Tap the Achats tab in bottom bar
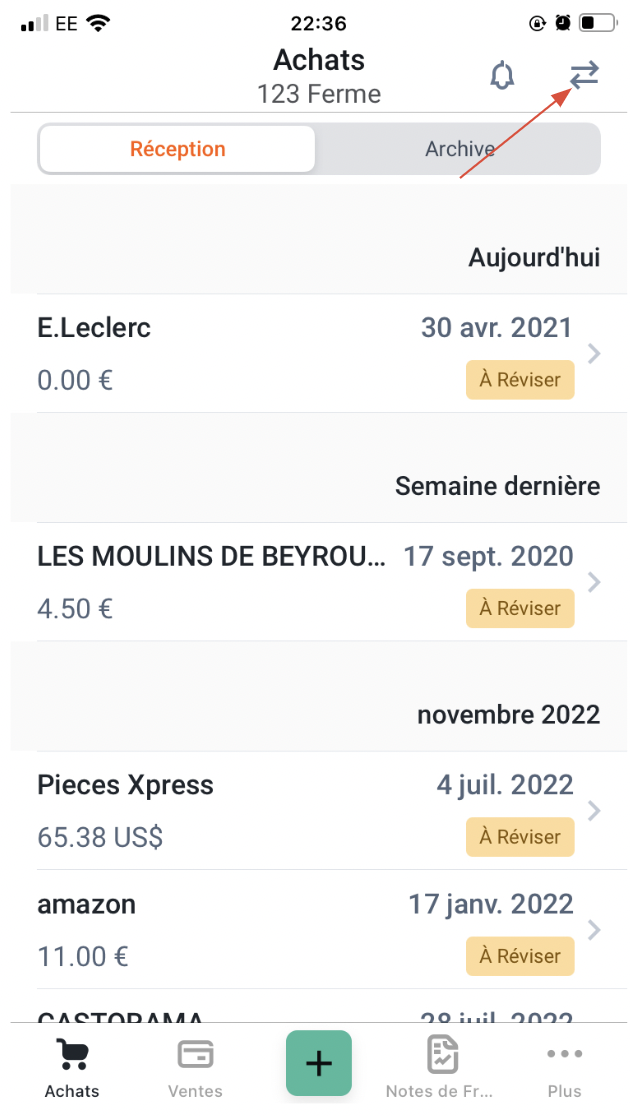This screenshot has height=1116, width=630. pos(72,1067)
